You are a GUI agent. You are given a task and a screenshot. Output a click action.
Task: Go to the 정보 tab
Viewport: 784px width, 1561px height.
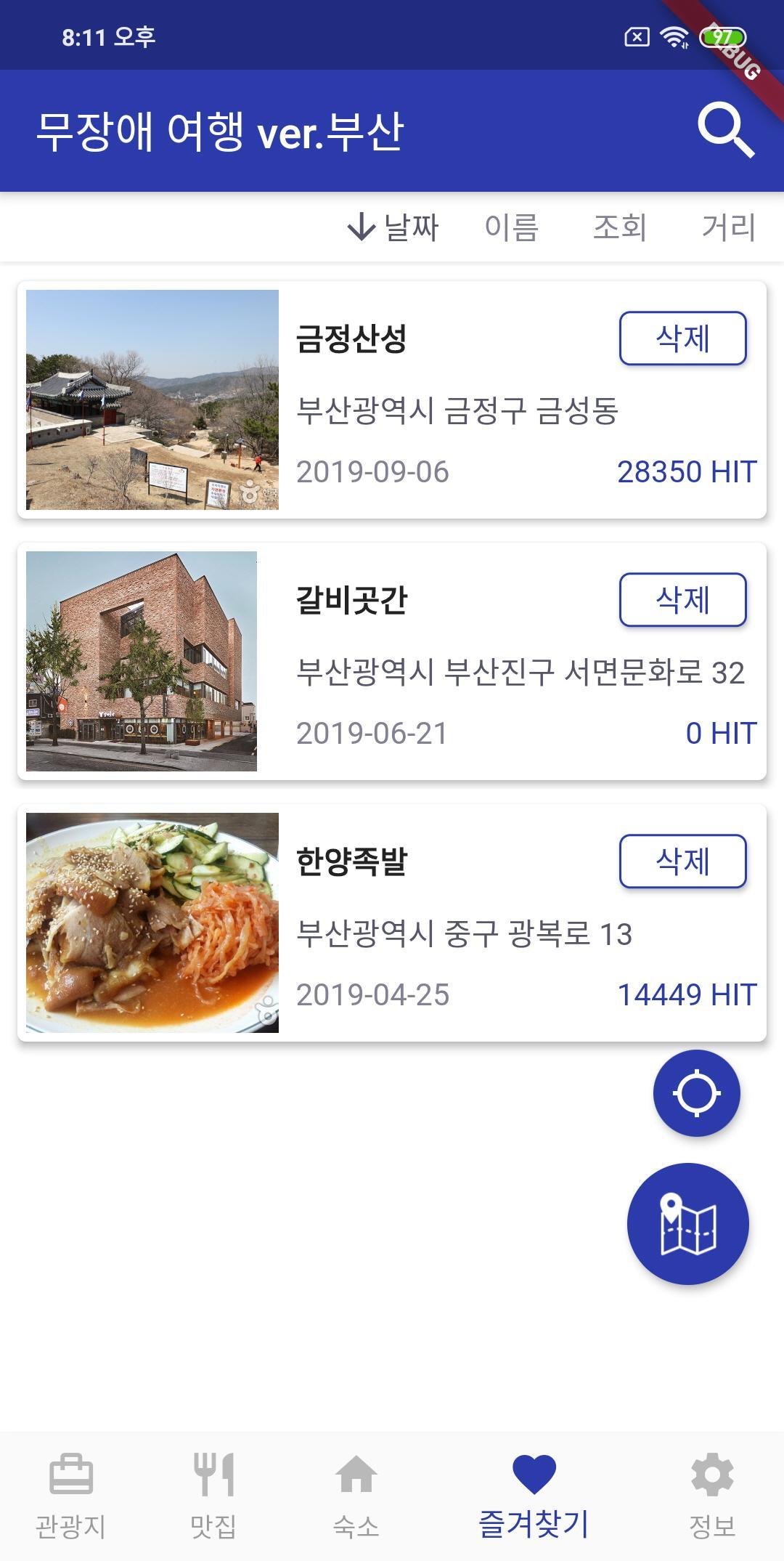[x=712, y=1496]
